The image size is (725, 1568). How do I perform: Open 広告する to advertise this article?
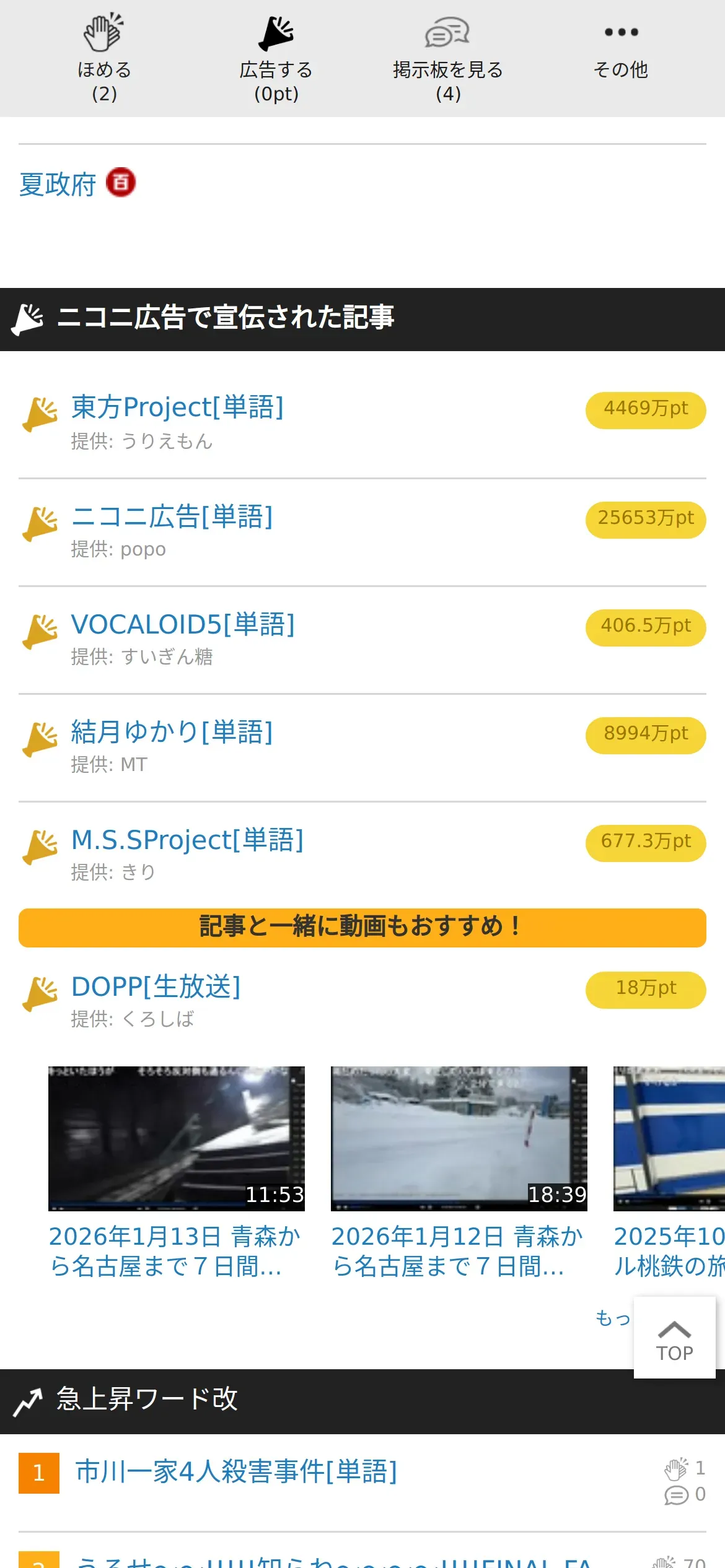click(276, 58)
